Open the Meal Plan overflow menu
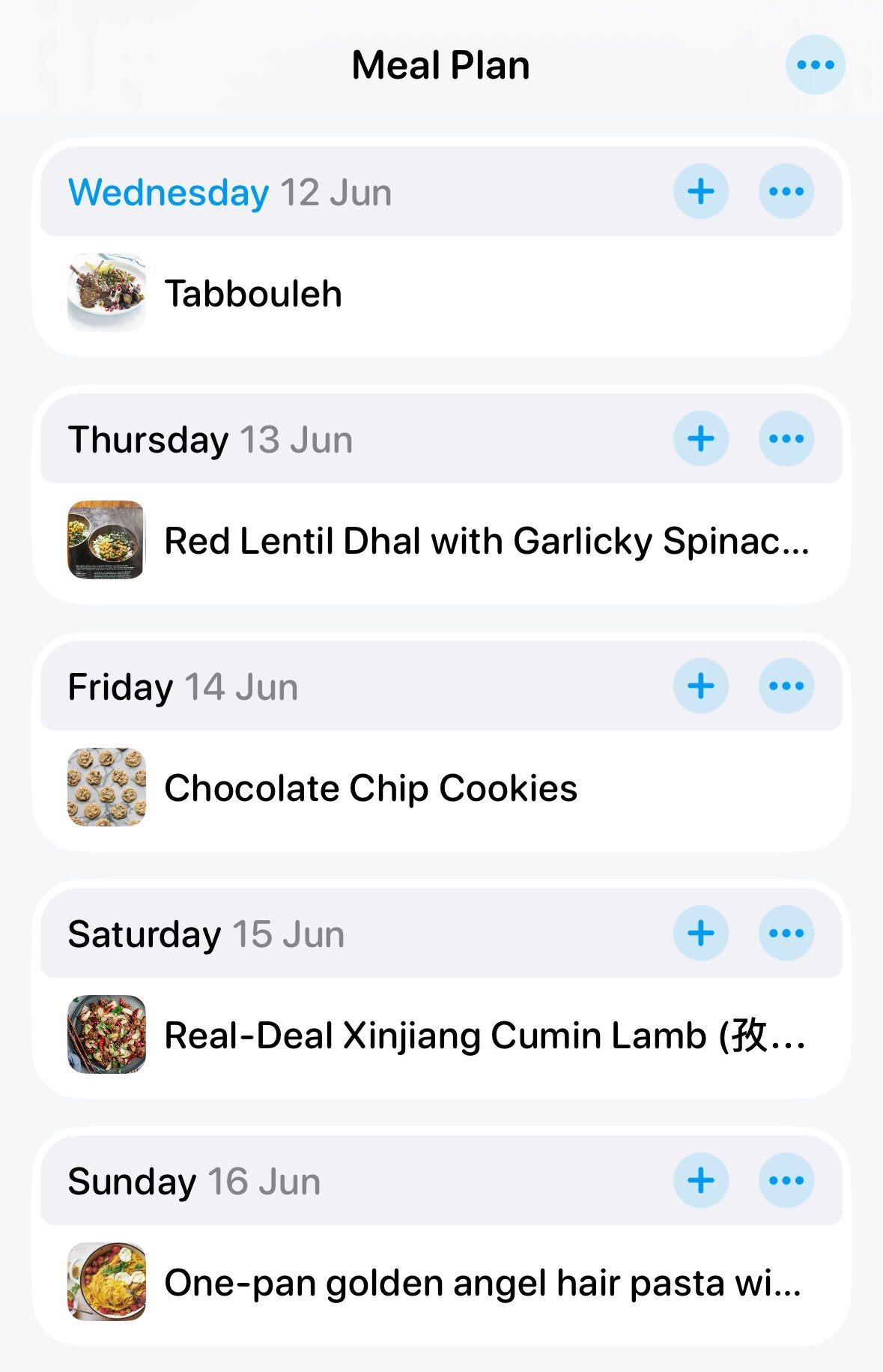Viewport: 883px width, 1372px height. 815,65
